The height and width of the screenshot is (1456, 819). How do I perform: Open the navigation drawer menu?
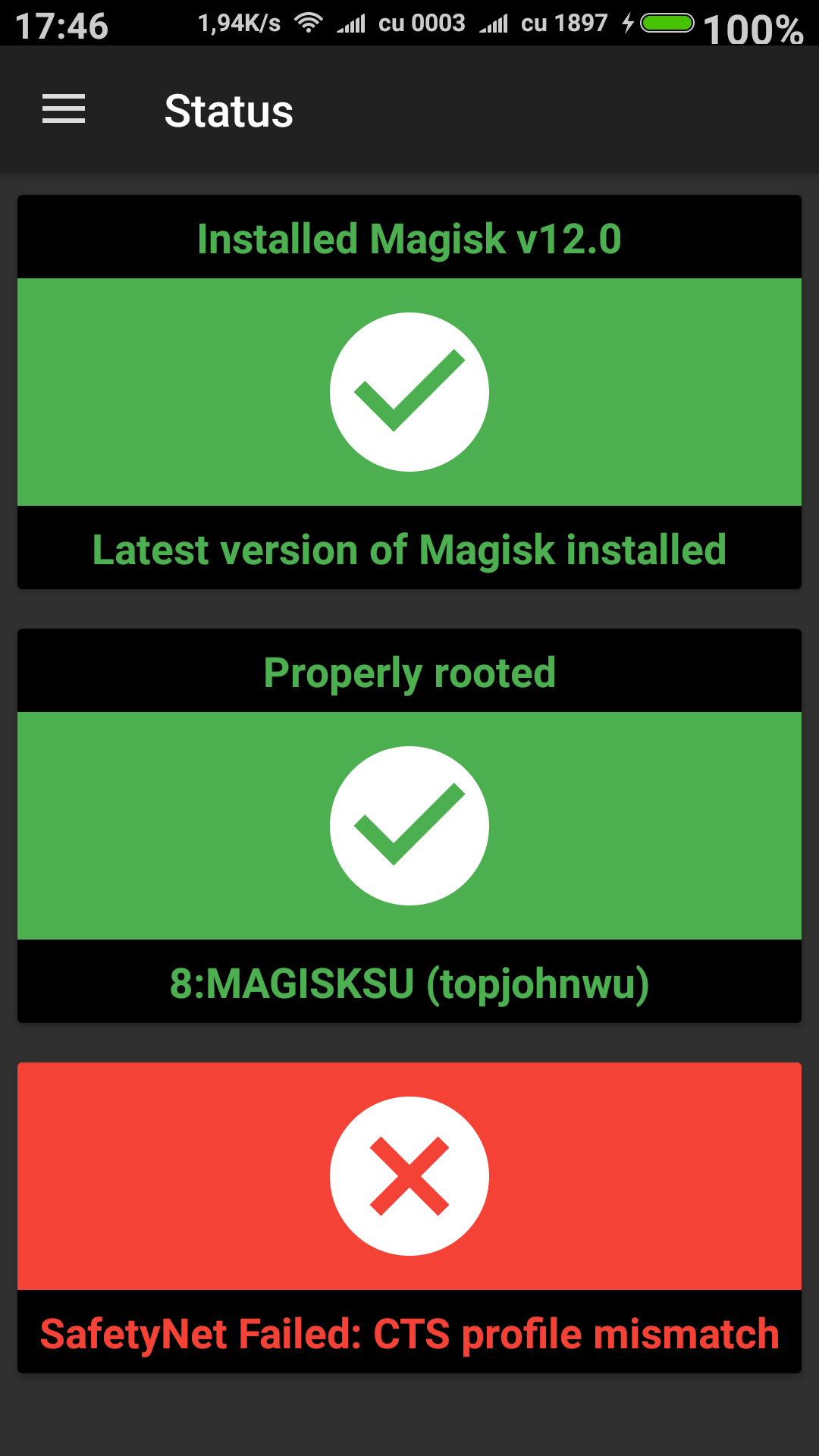pyautogui.click(x=64, y=109)
